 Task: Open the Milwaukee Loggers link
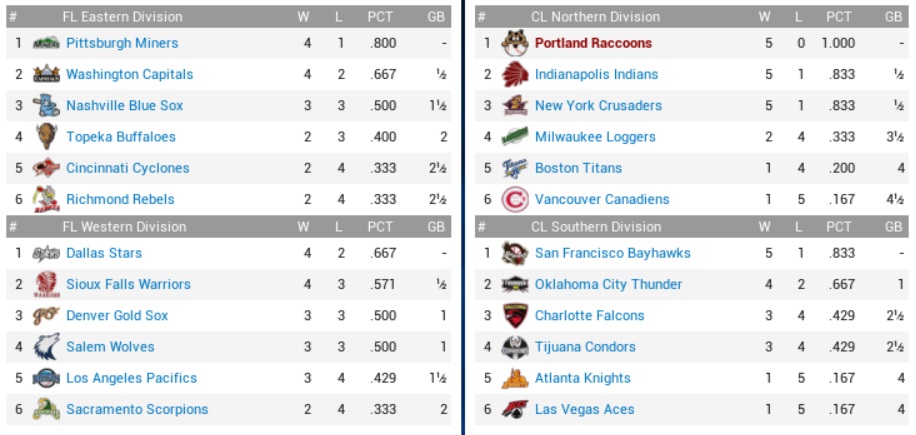tap(595, 137)
